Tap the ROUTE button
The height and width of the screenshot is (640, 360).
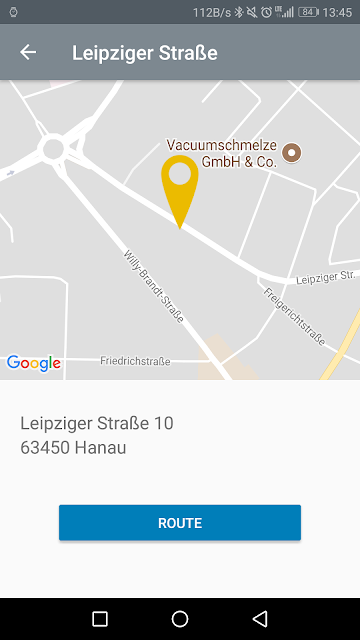point(180,523)
